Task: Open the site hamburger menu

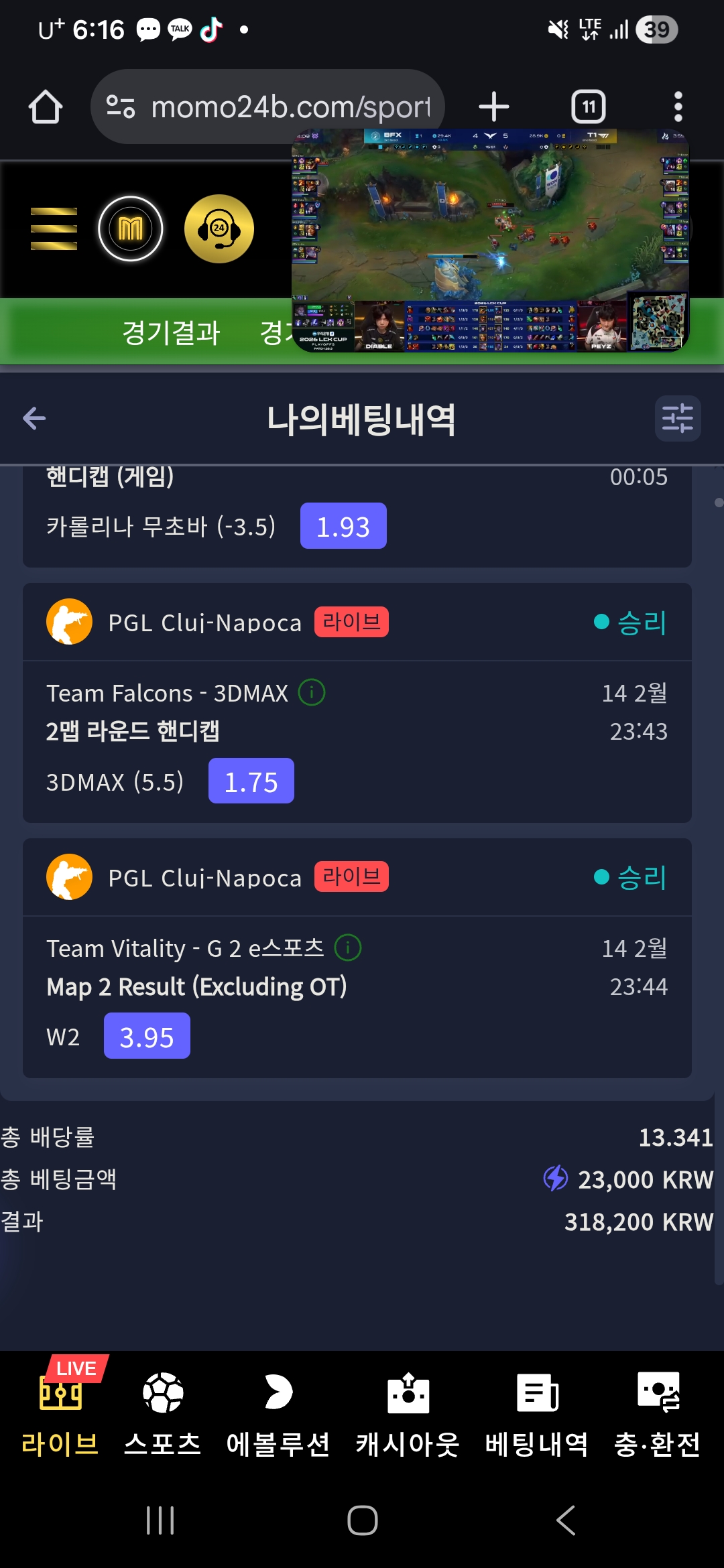Action: coord(54,228)
